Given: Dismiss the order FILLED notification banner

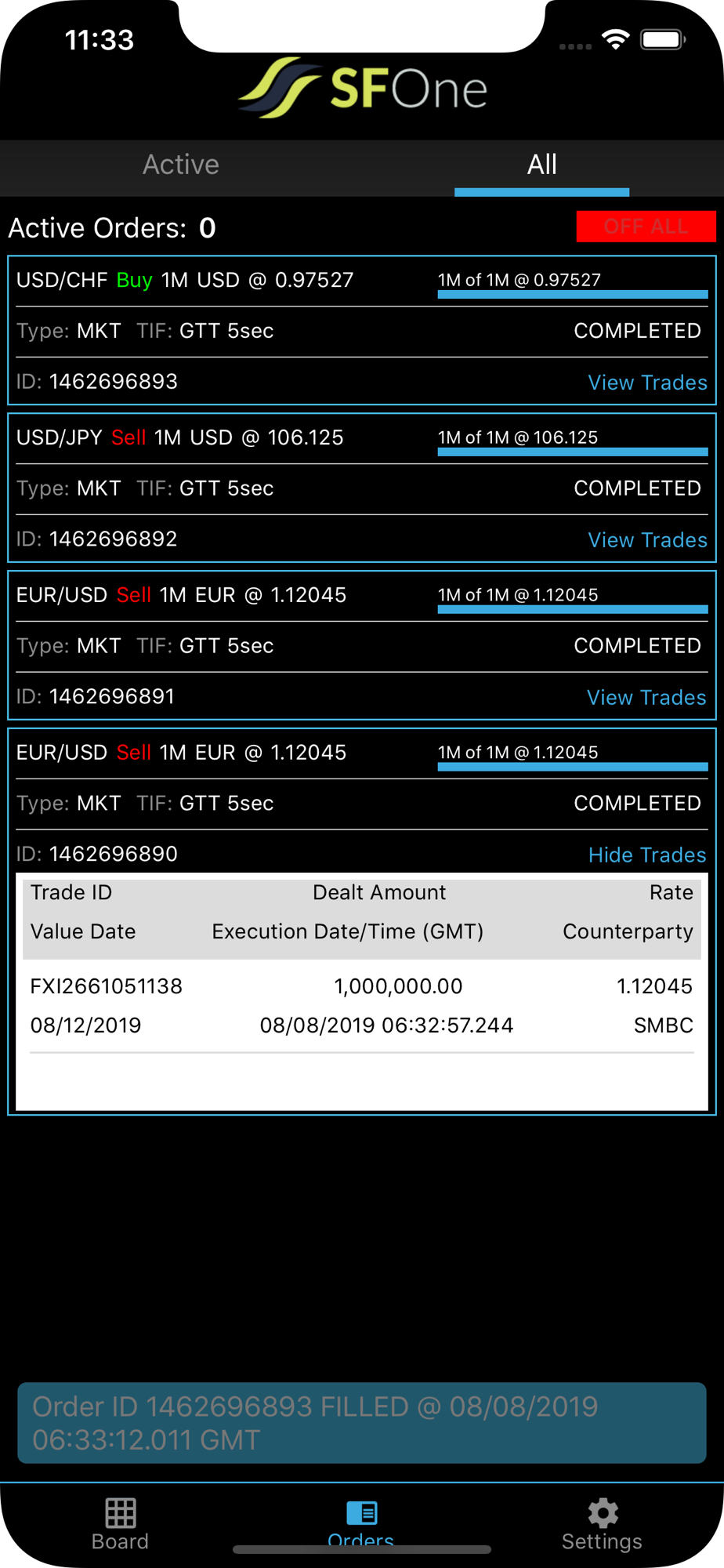Looking at the screenshot, I should [362, 1422].
